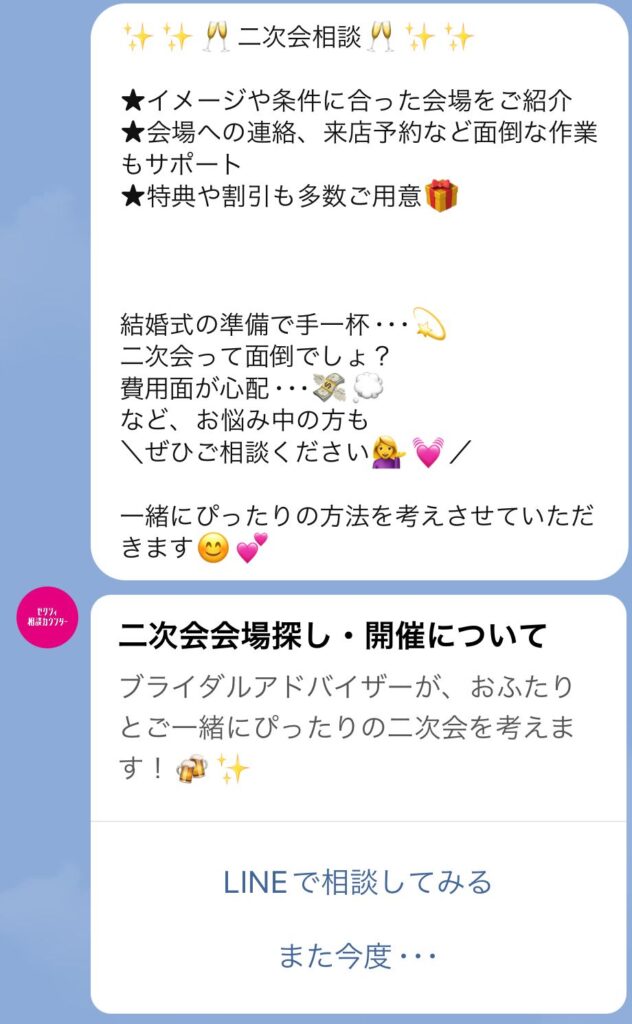Open the pink sender profile avatar
The image size is (632, 1024).
pos(48,620)
